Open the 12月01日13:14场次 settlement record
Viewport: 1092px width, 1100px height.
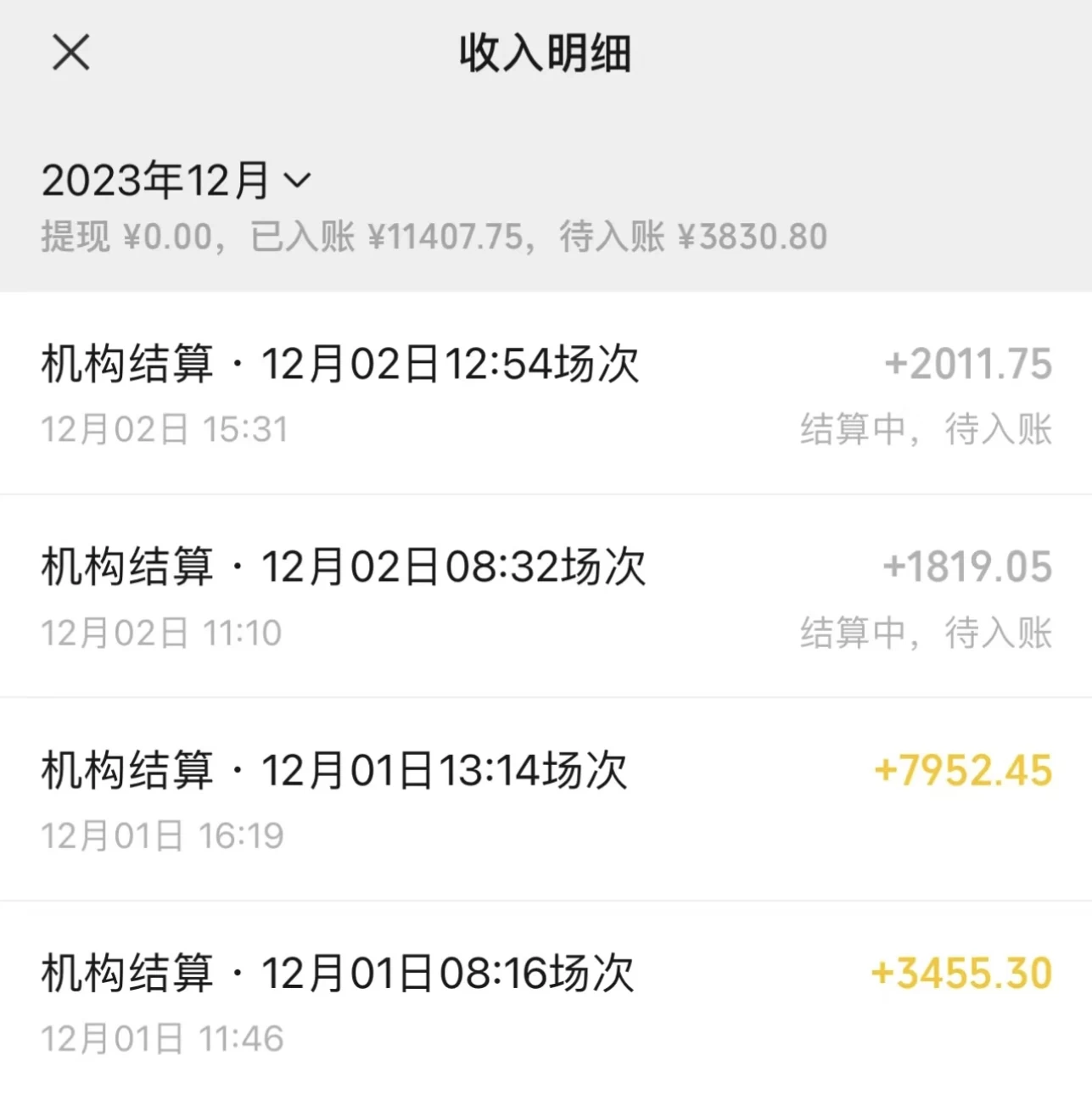pos(334,769)
